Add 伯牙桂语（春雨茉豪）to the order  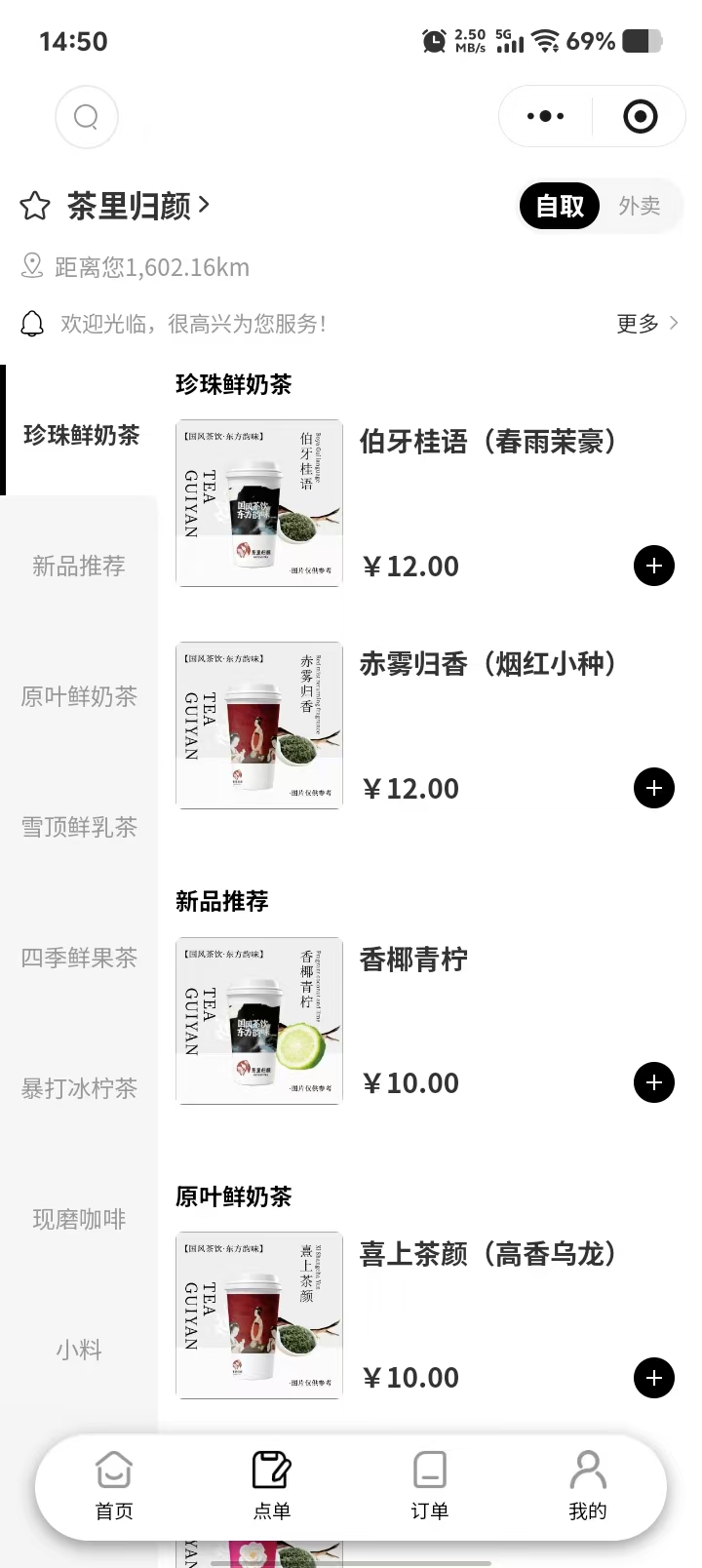(x=654, y=566)
